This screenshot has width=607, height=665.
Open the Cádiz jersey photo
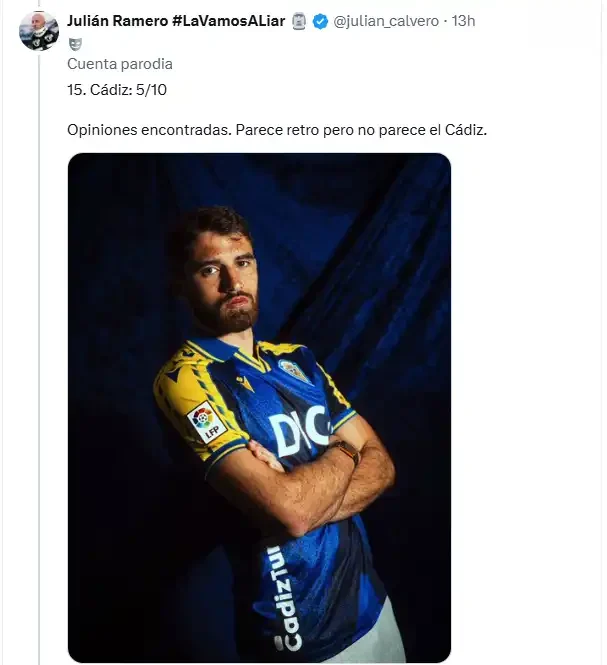click(259, 407)
